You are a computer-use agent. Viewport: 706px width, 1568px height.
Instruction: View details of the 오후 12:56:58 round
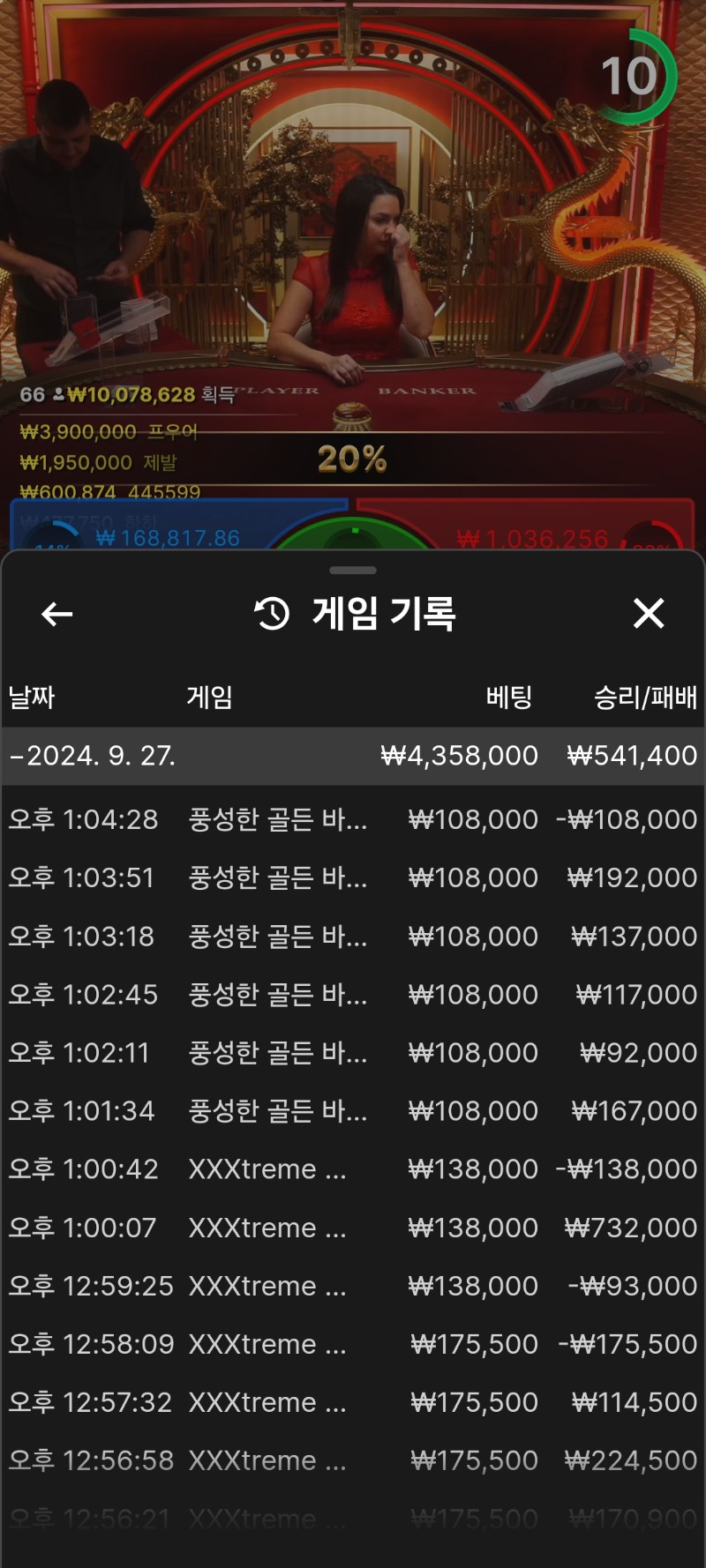tap(353, 1460)
